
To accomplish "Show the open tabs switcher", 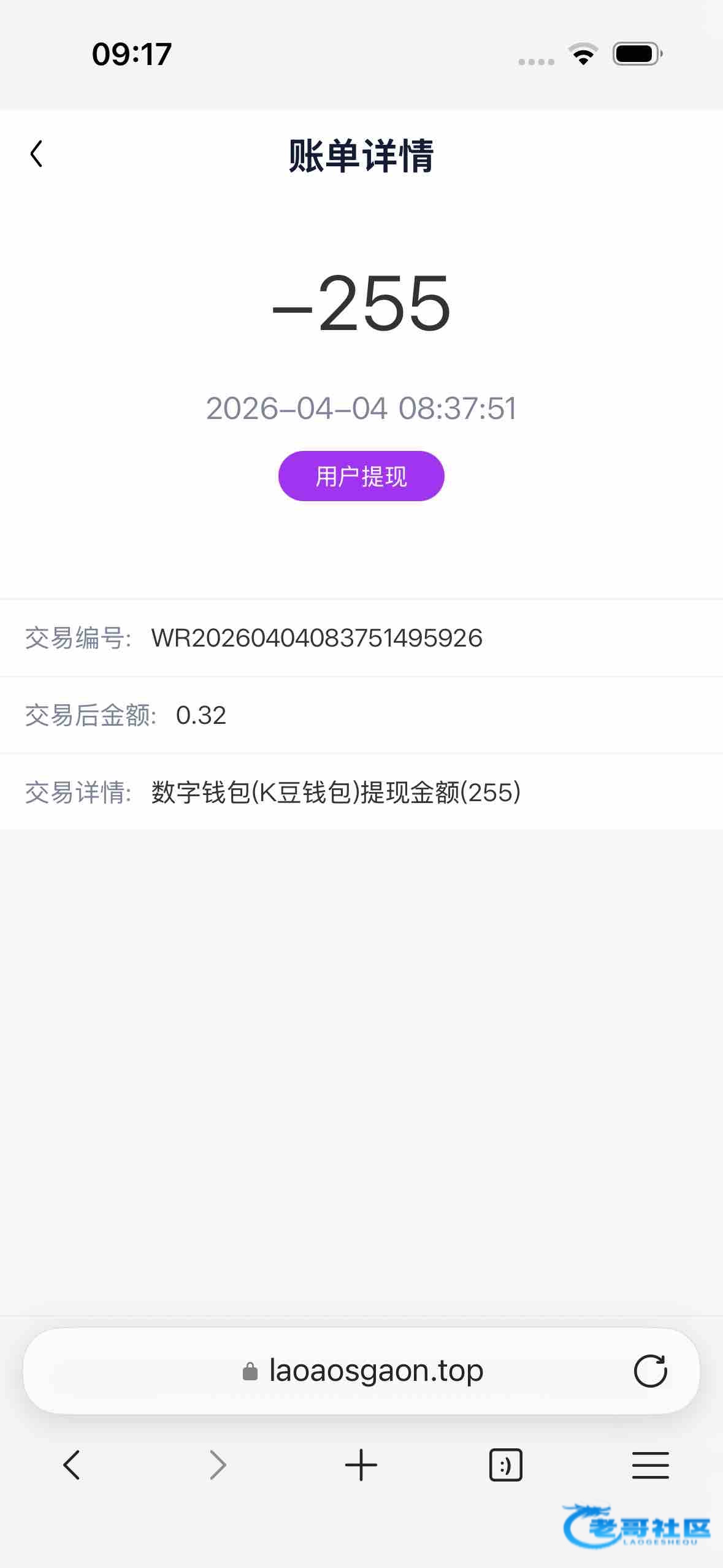I will [505, 1465].
